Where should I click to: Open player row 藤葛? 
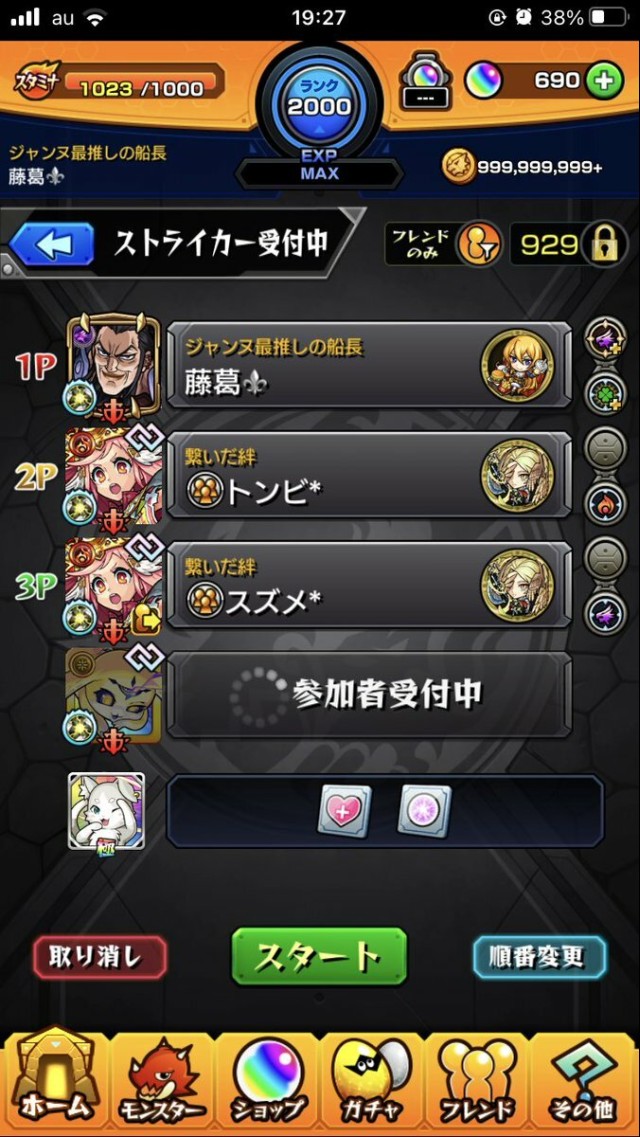369,364
